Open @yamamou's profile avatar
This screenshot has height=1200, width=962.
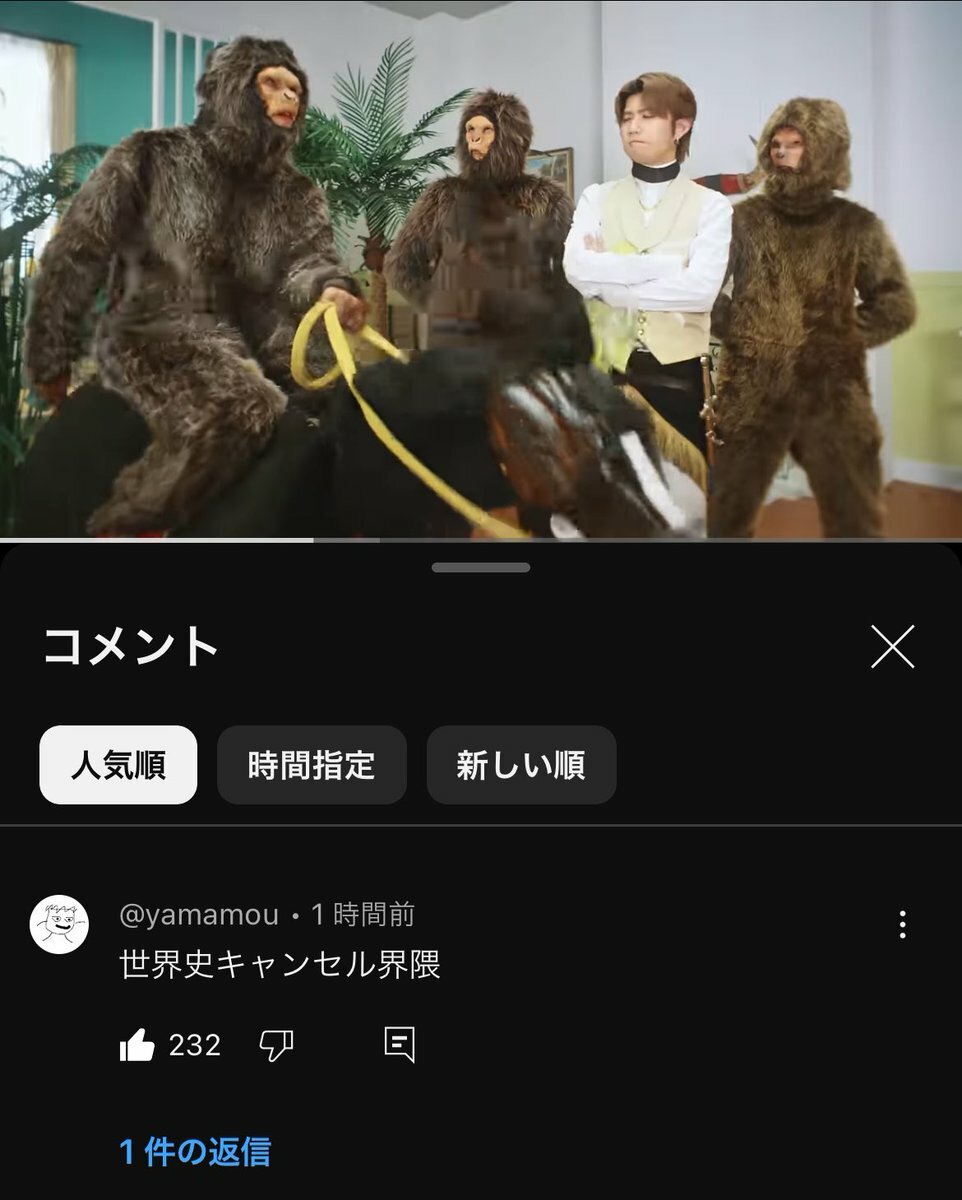[x=59, y=924]
